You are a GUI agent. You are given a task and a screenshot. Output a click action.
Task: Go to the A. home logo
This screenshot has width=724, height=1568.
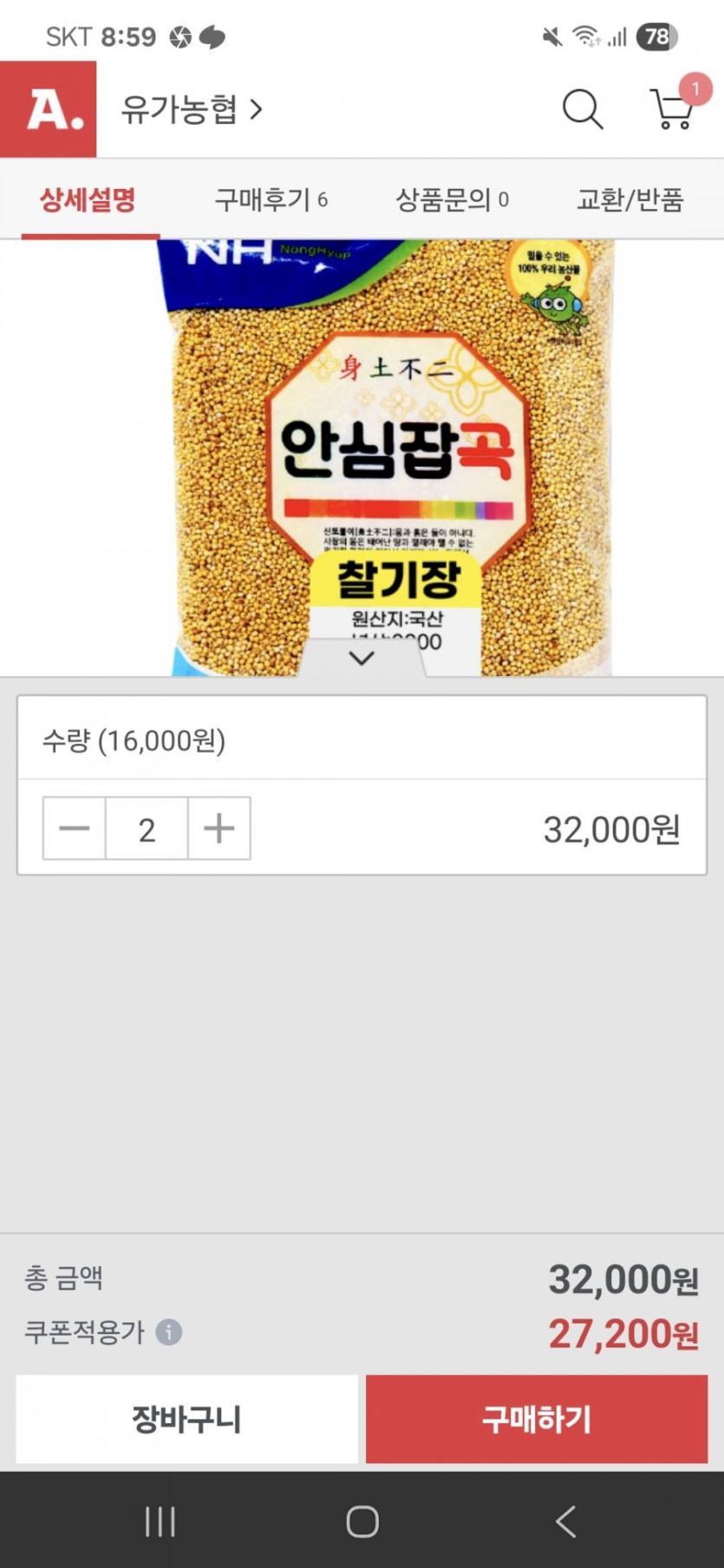click(49, 109)
